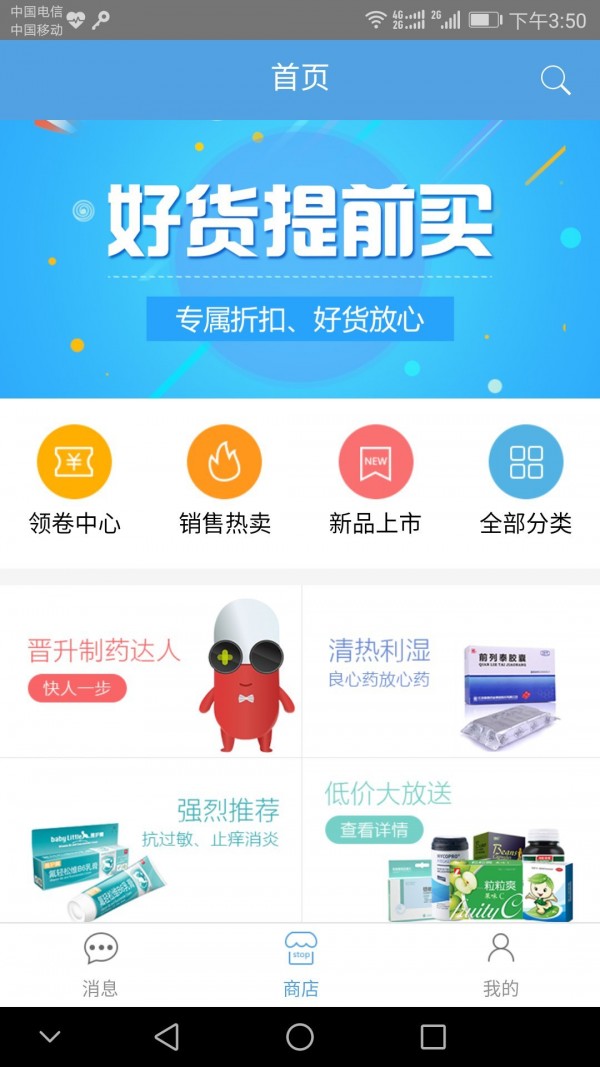Tap the system back button

167,1037
